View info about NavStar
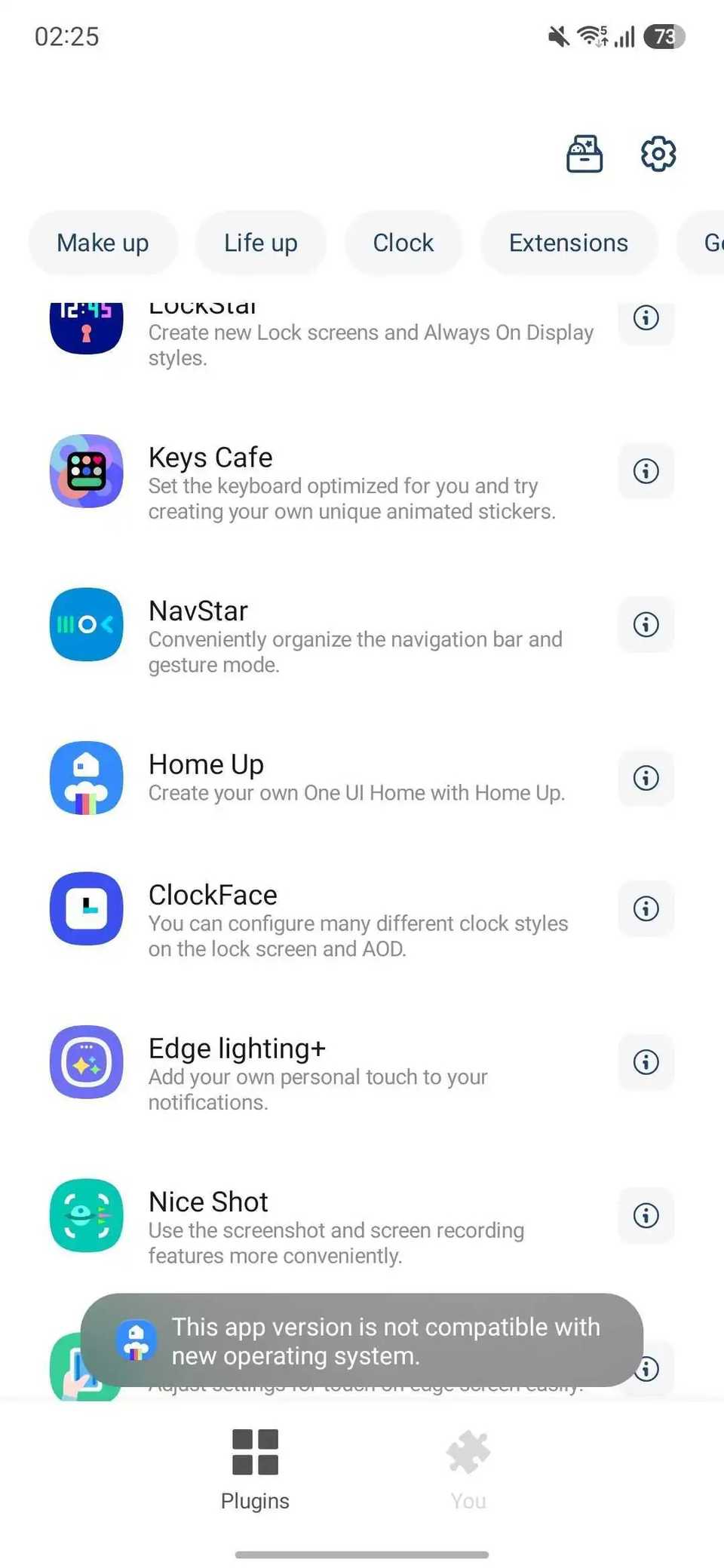Image resolution: width=724 pixels, height=1568 pixels. pos(645,624)
